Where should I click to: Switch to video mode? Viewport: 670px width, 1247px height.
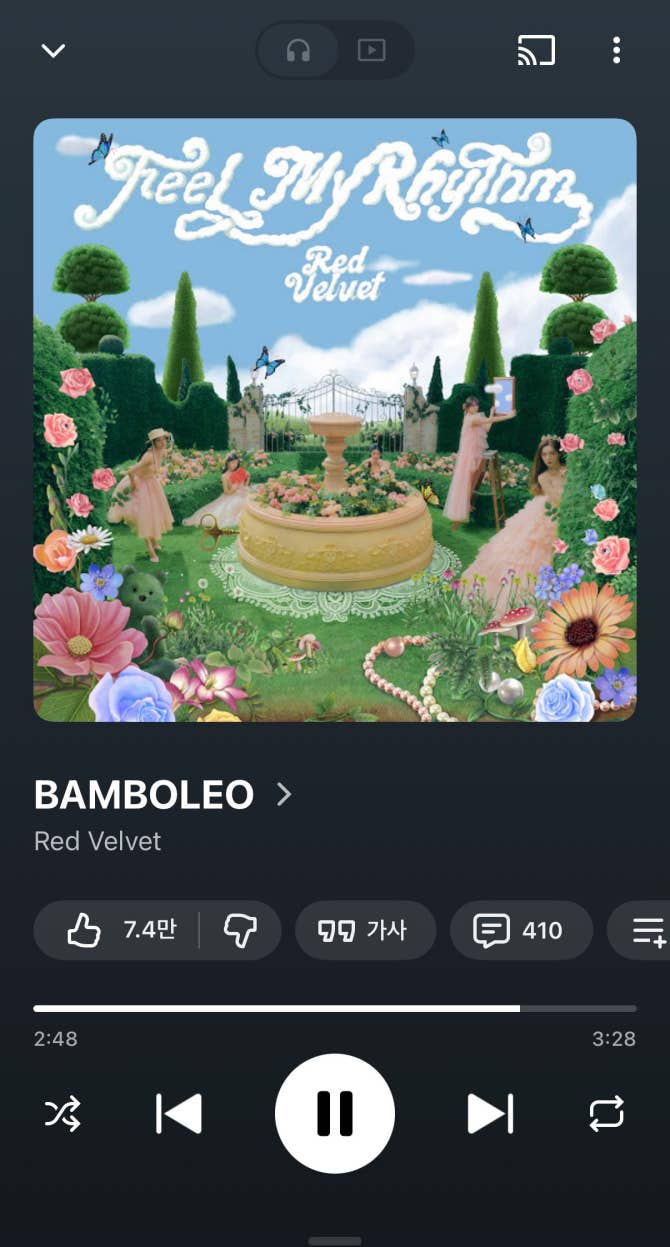(372, 50)
